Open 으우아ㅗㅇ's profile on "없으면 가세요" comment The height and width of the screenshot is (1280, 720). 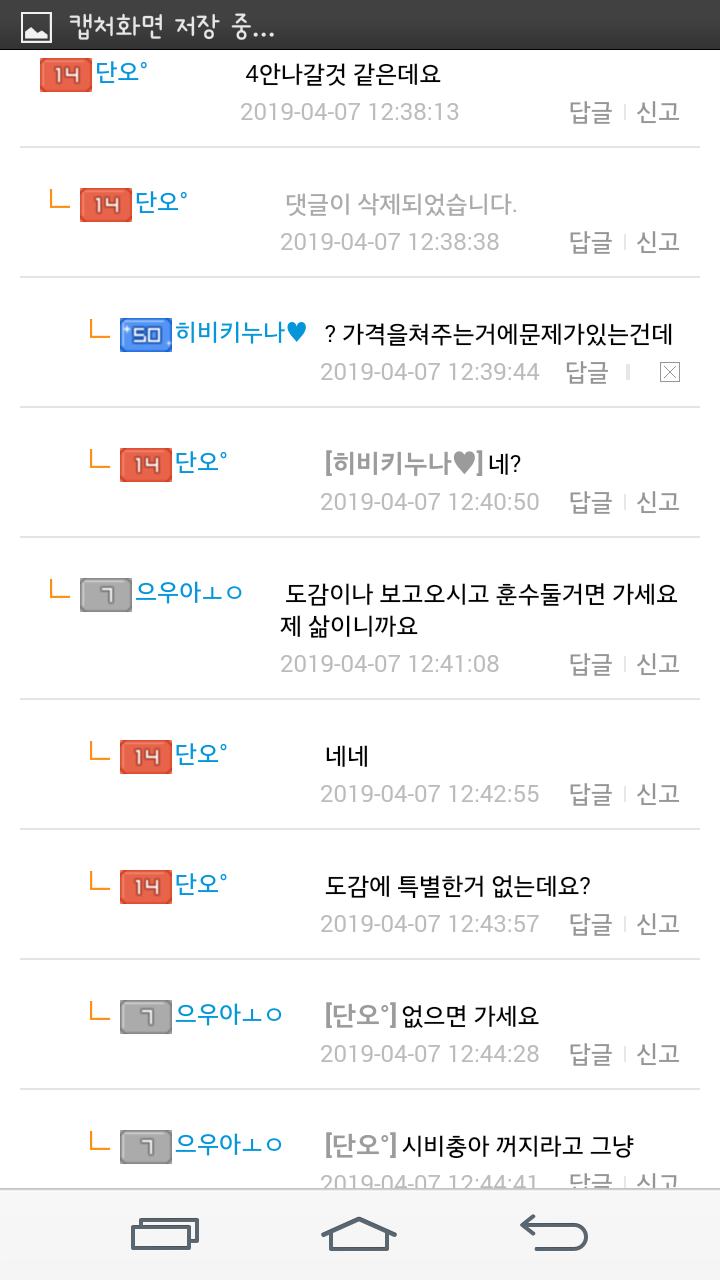click(x=228, y=1015)
